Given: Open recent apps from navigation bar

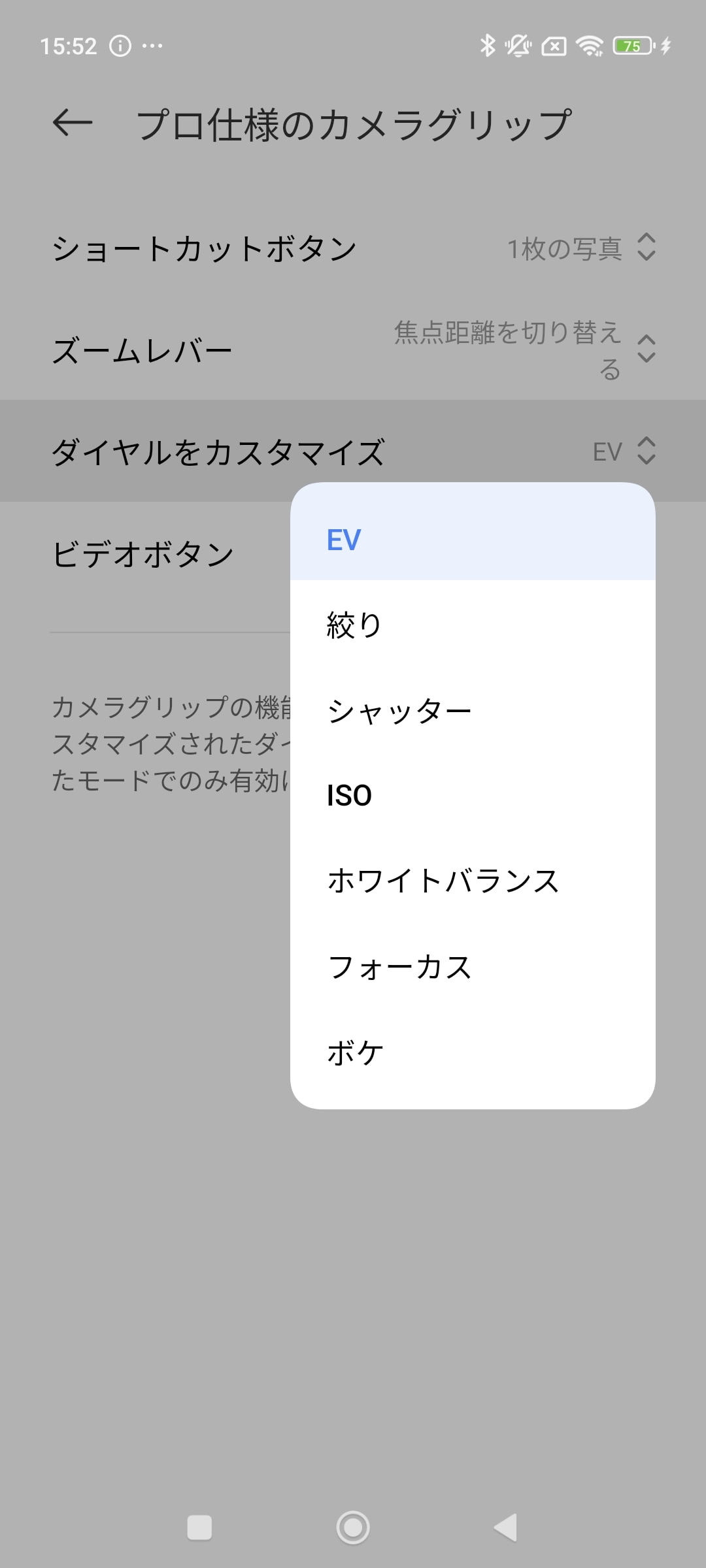Looking at the screenshot, I should (x=199, y=1527).
